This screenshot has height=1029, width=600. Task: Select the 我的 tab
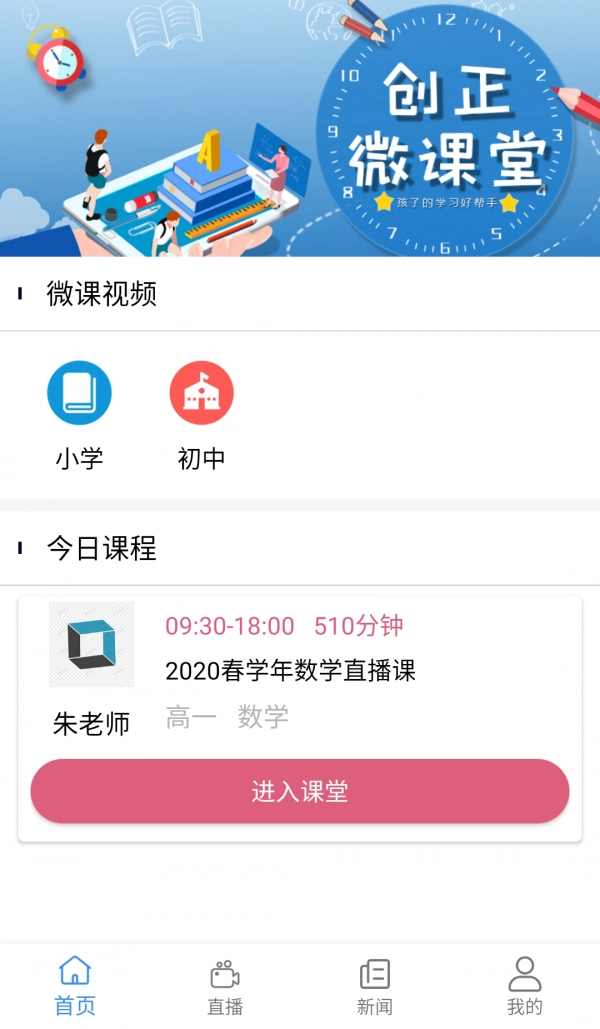coord(525,985)
